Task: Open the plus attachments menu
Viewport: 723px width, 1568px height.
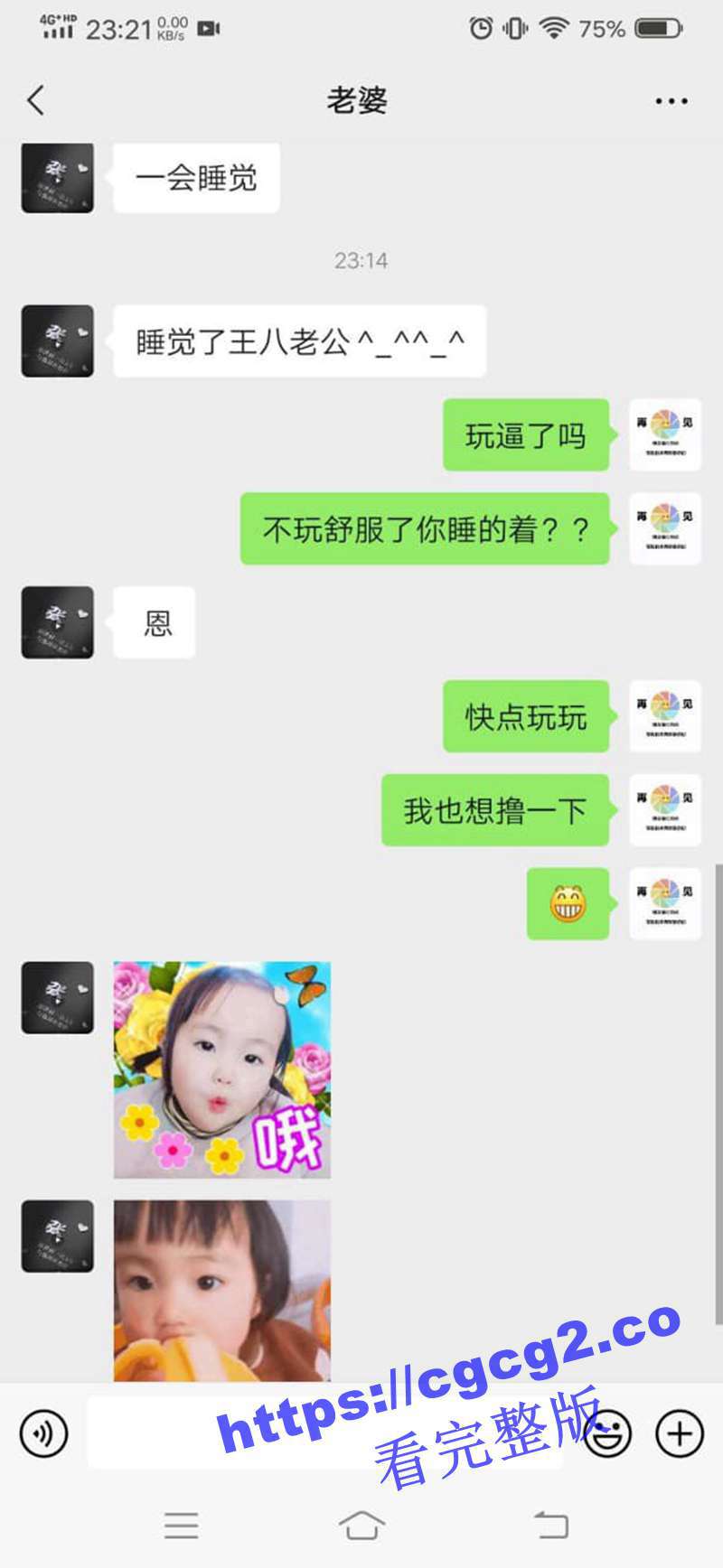Action: pyautogui.click(x=679, y=1433)
